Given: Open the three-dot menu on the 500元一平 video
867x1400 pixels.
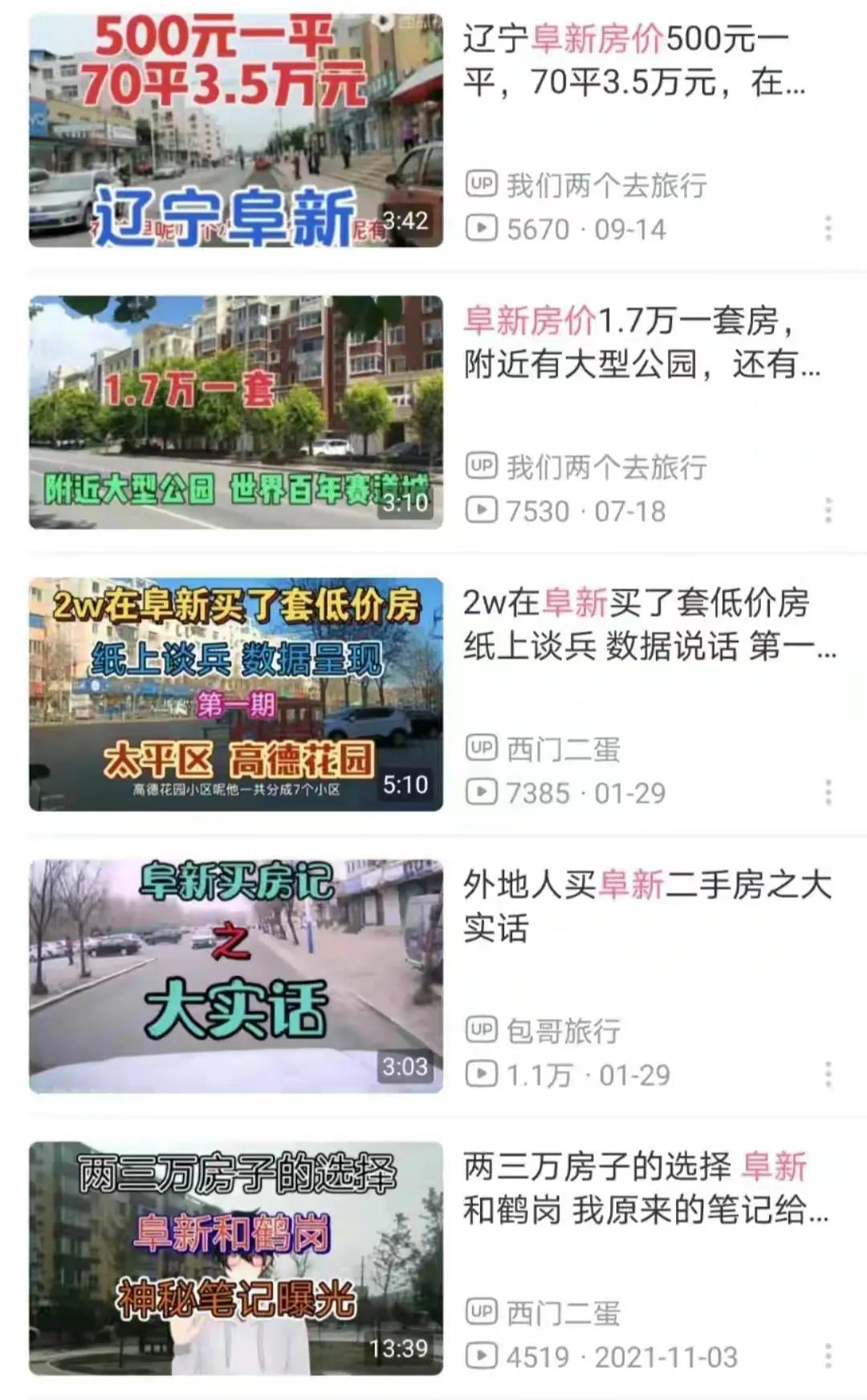Looking at the screenshot, I should coord(828,229).
